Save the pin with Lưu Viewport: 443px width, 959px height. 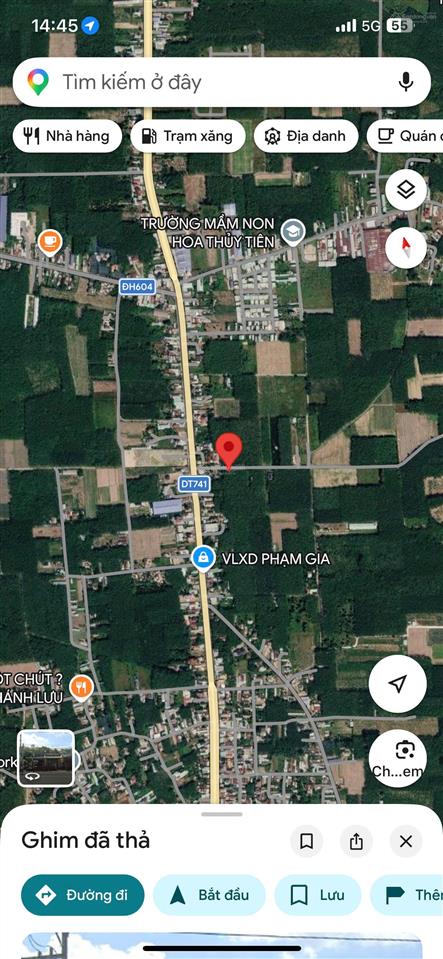pyautogui.click(x=318, y=895)
